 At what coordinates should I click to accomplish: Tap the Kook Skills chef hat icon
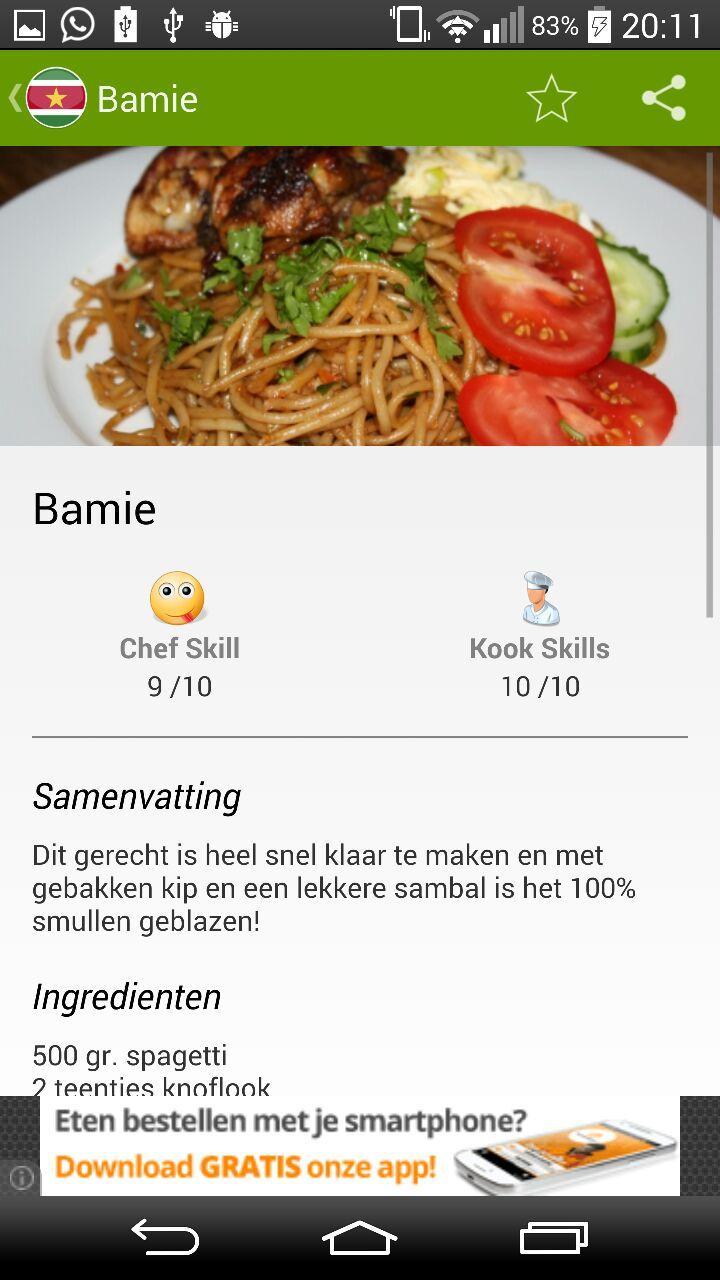point(539,594)
